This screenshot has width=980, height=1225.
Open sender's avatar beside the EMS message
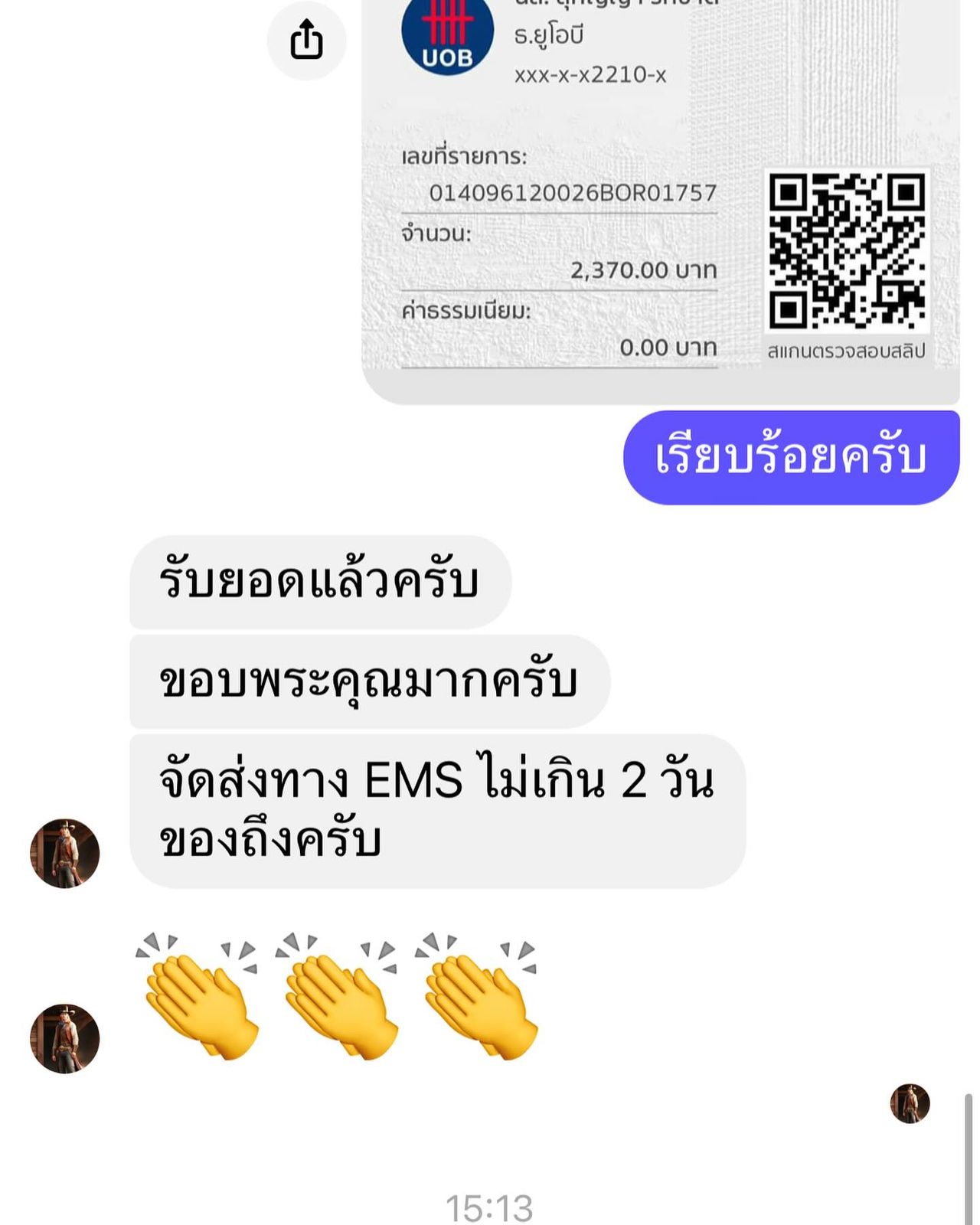(x=65, y=853)
